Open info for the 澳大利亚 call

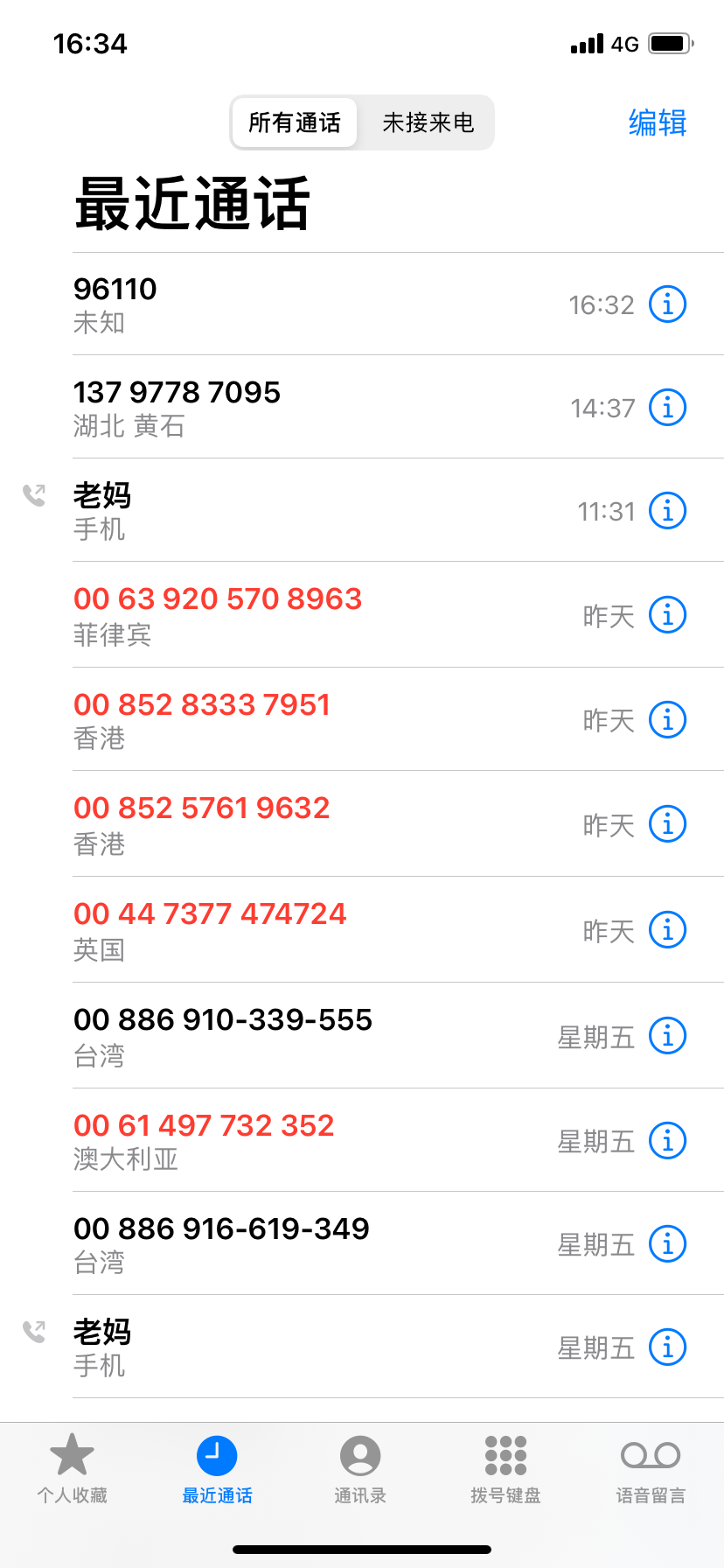pyautogui.click(x=667, y=1141)
